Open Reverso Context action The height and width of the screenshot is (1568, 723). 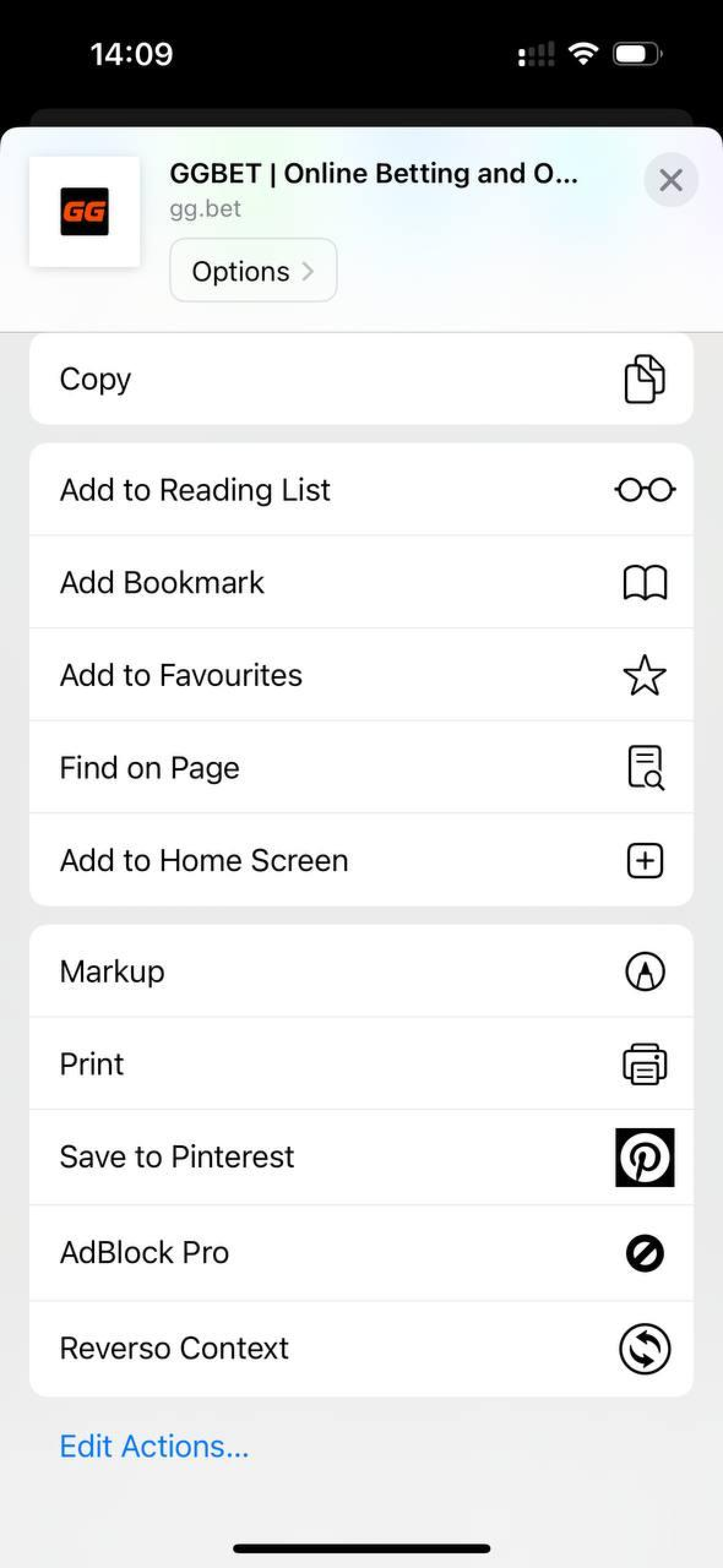[x=361, y=1348]
